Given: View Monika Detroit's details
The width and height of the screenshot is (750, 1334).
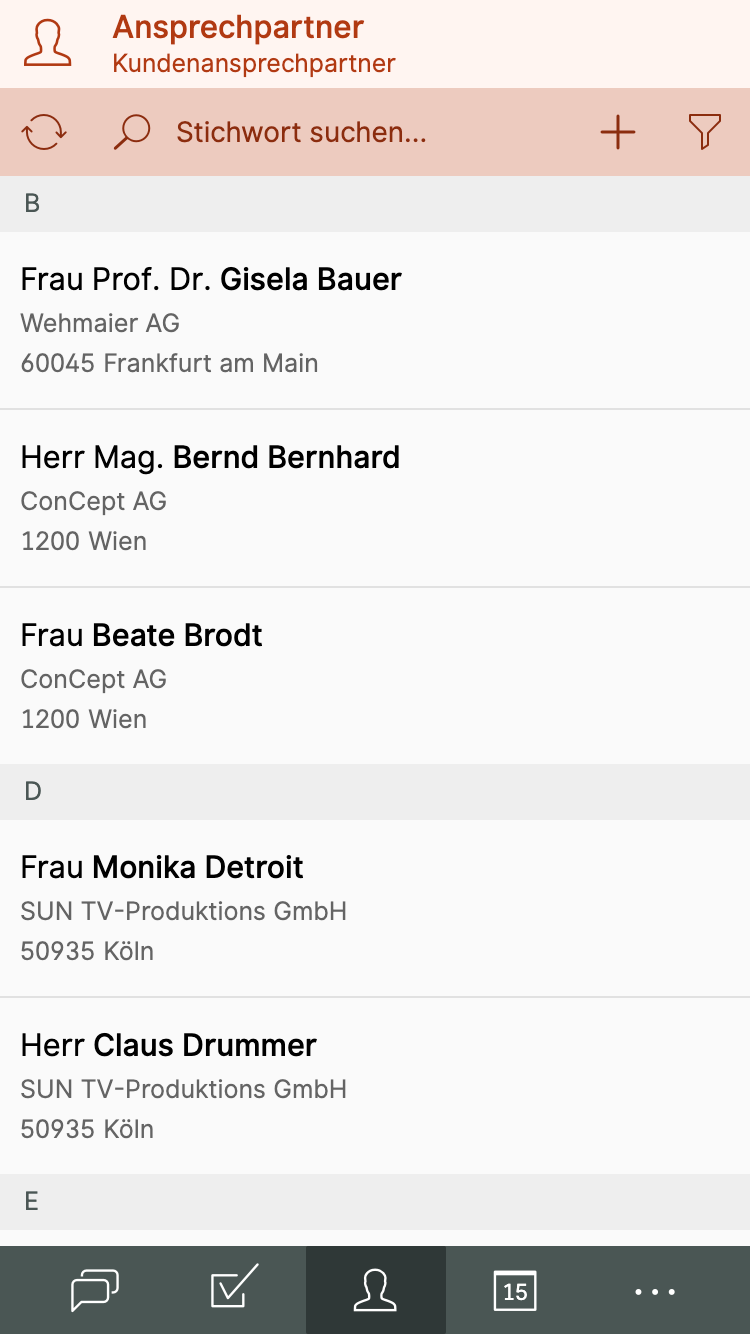Looking at the screenshot, I should coord(375,908).
